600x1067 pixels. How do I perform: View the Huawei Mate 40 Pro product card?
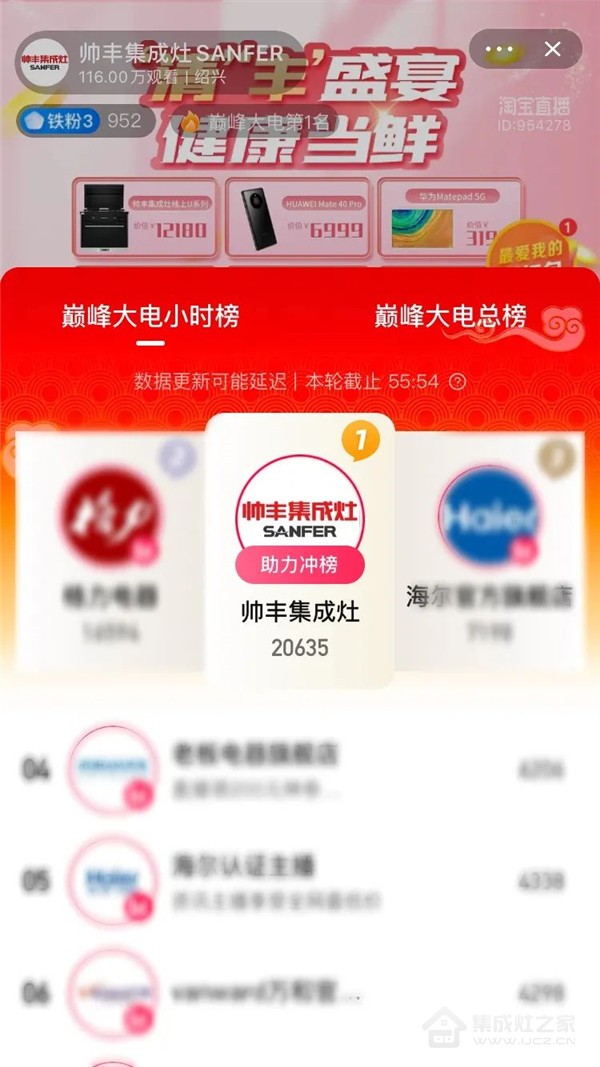pos(296,218)
